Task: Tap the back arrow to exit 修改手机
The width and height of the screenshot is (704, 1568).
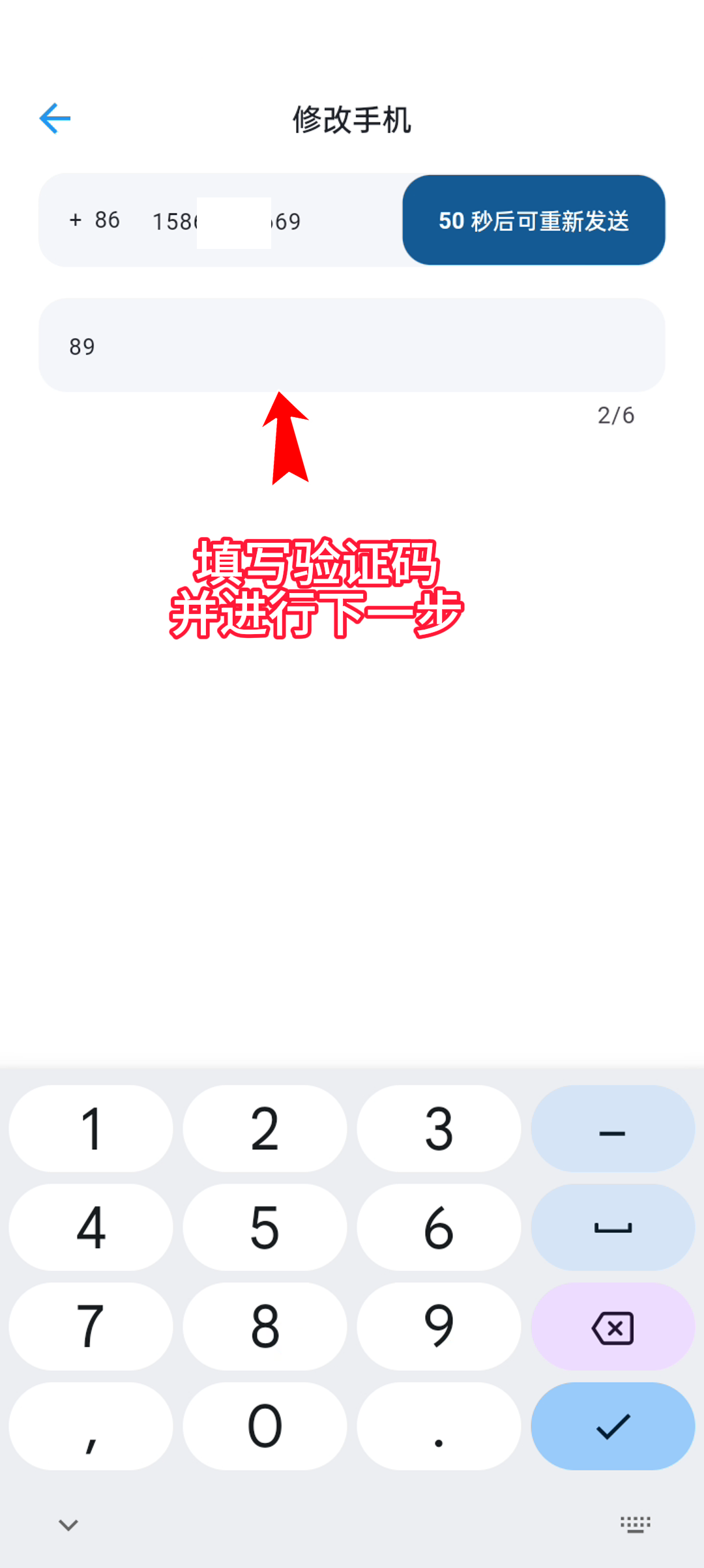Action: point(56,117)
